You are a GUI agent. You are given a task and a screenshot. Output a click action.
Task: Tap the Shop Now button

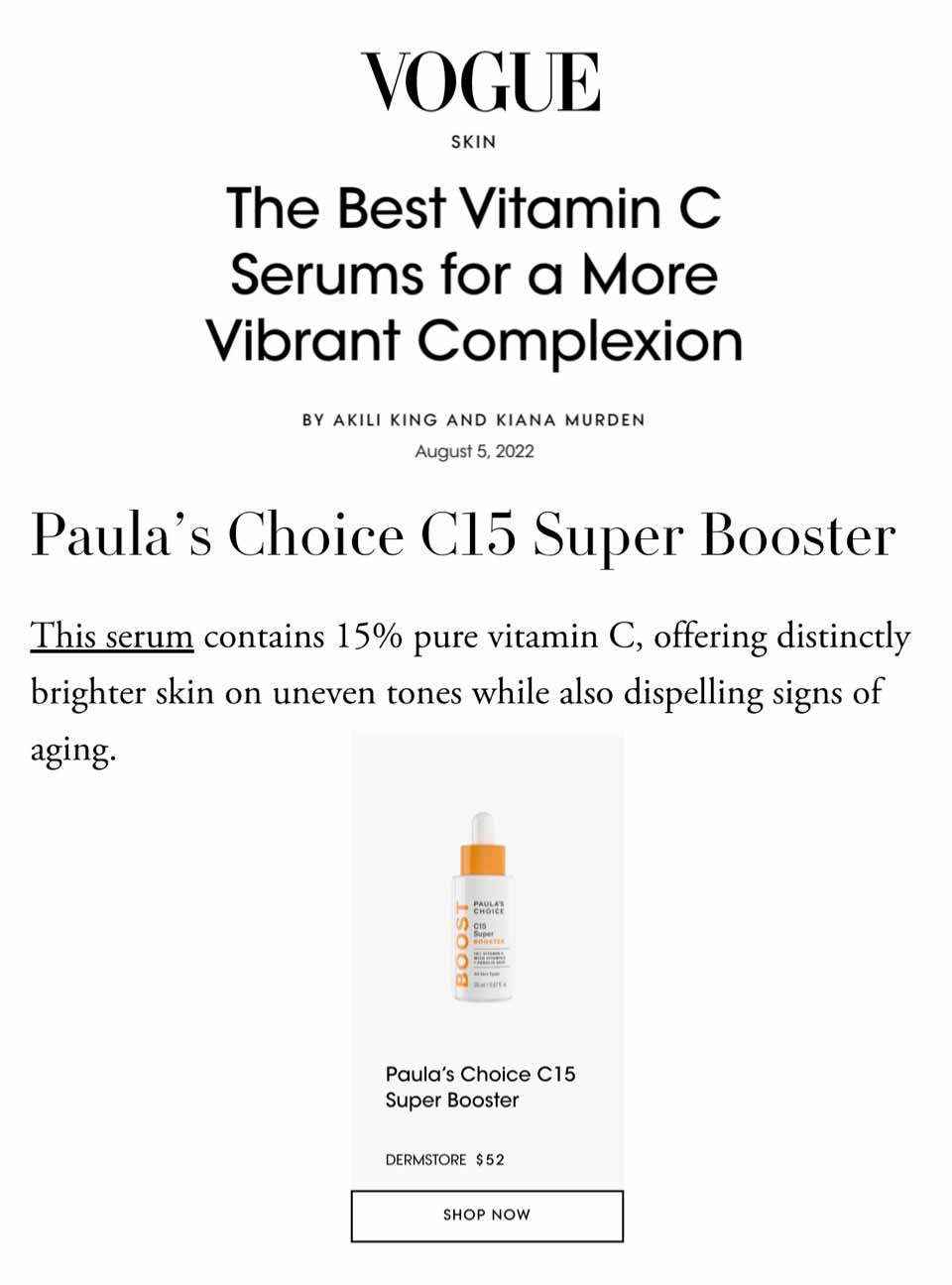tap(487, 1215)
